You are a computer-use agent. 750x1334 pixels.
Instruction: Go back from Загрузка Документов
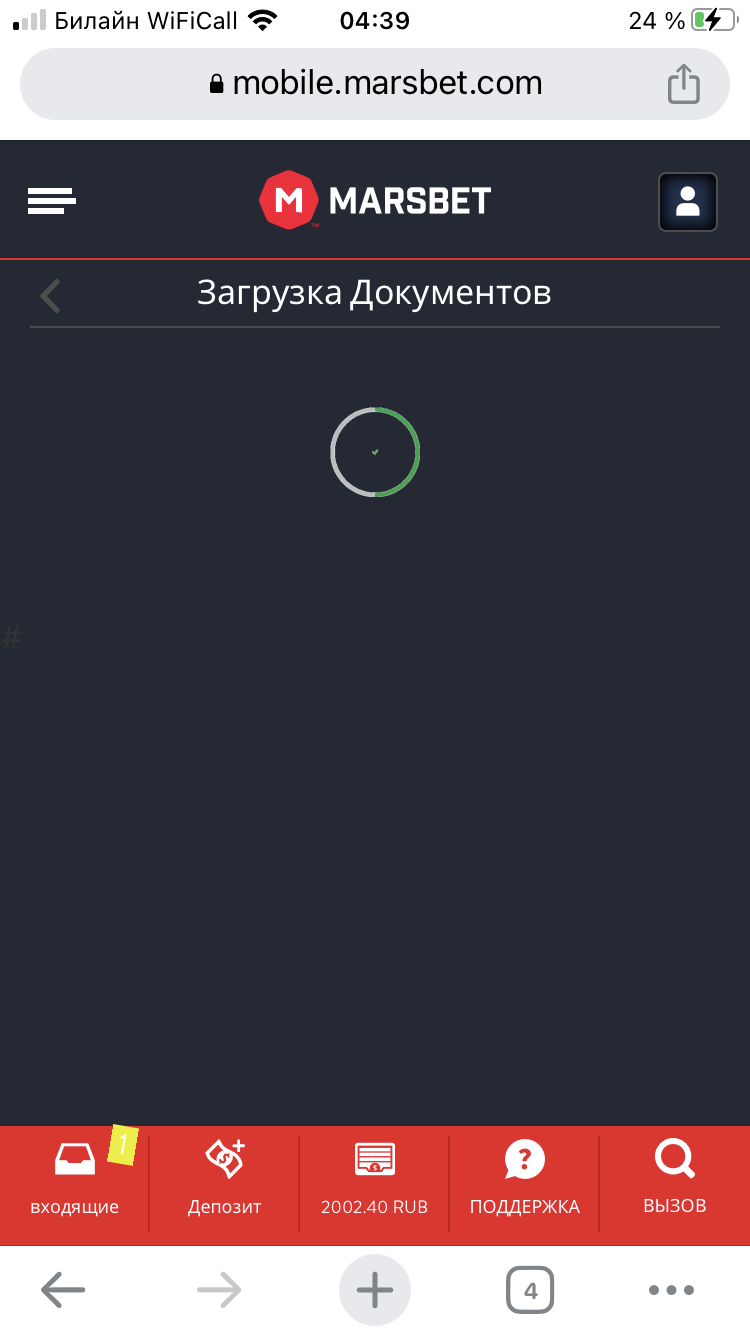coord(51,296)
